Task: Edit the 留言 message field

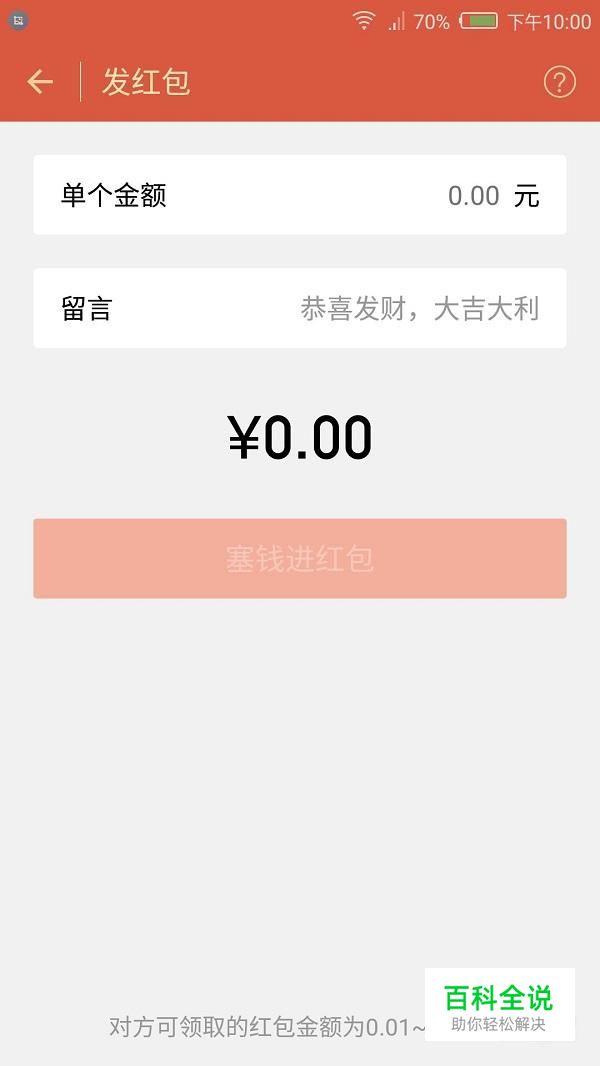Action: [300, 309]
